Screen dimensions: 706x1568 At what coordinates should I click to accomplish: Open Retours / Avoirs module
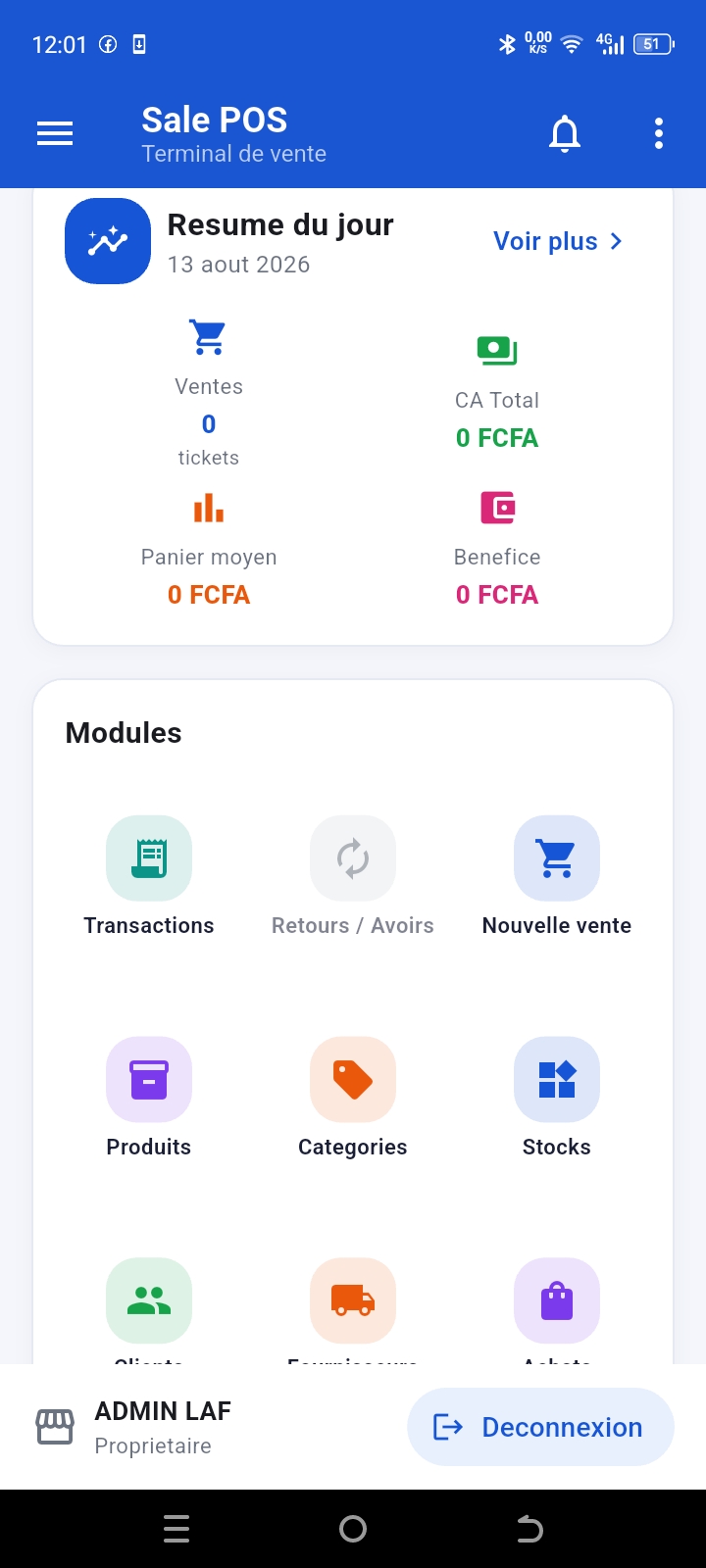tap(353, 876)
